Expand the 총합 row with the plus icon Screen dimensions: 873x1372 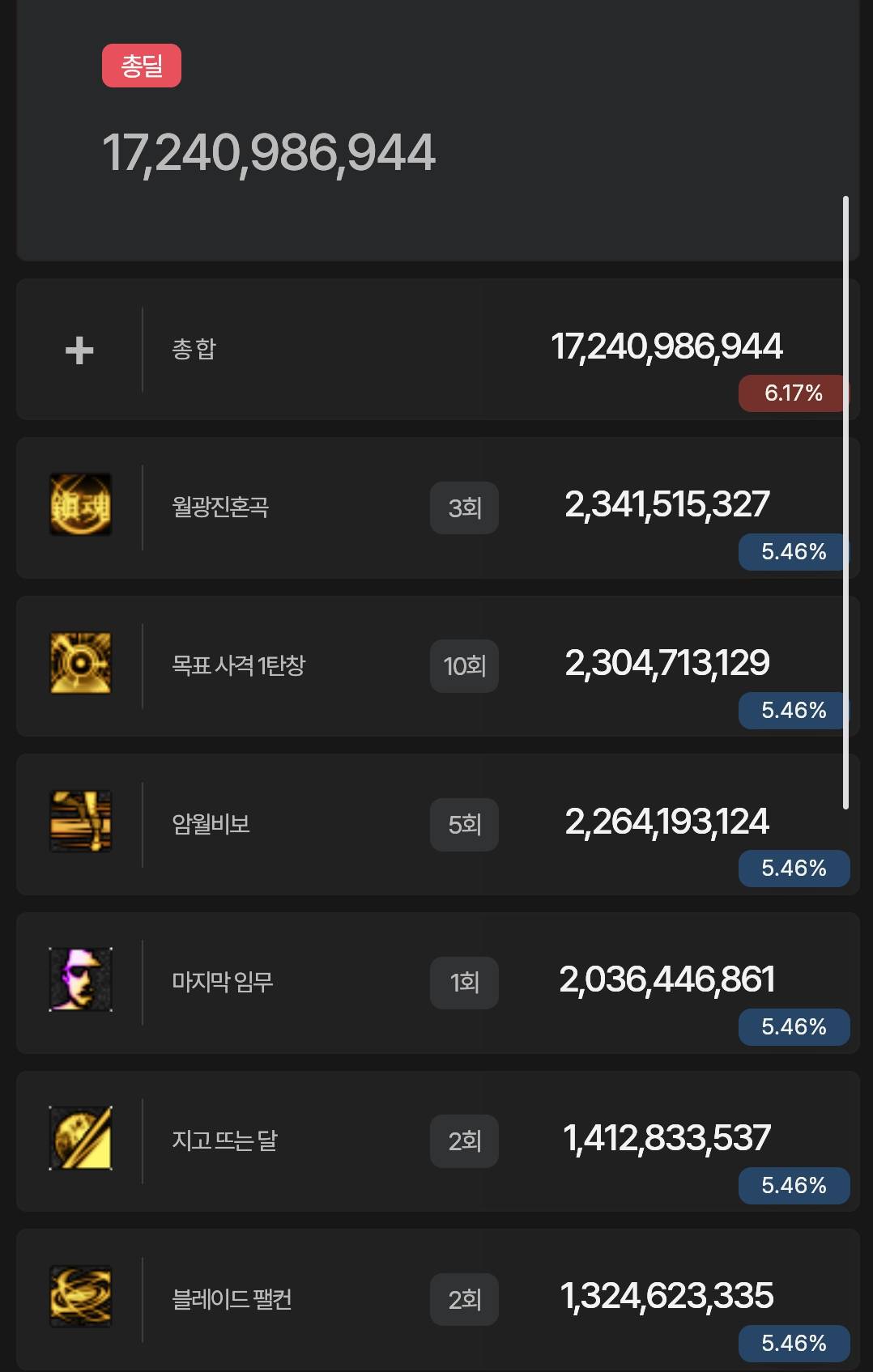(x=79, y=350)
